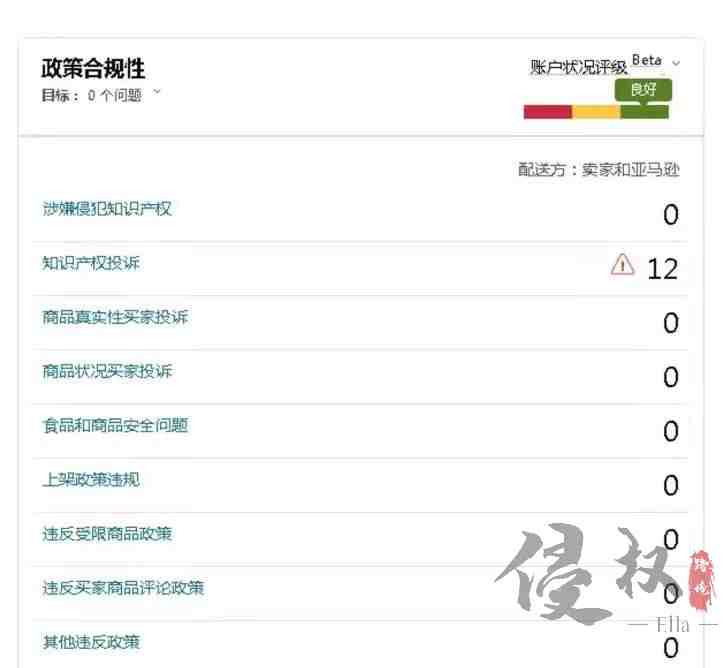This screenshot has width=723, height=668.
Task: Open 违反买家商品评论政策 link
Action: 123,587
